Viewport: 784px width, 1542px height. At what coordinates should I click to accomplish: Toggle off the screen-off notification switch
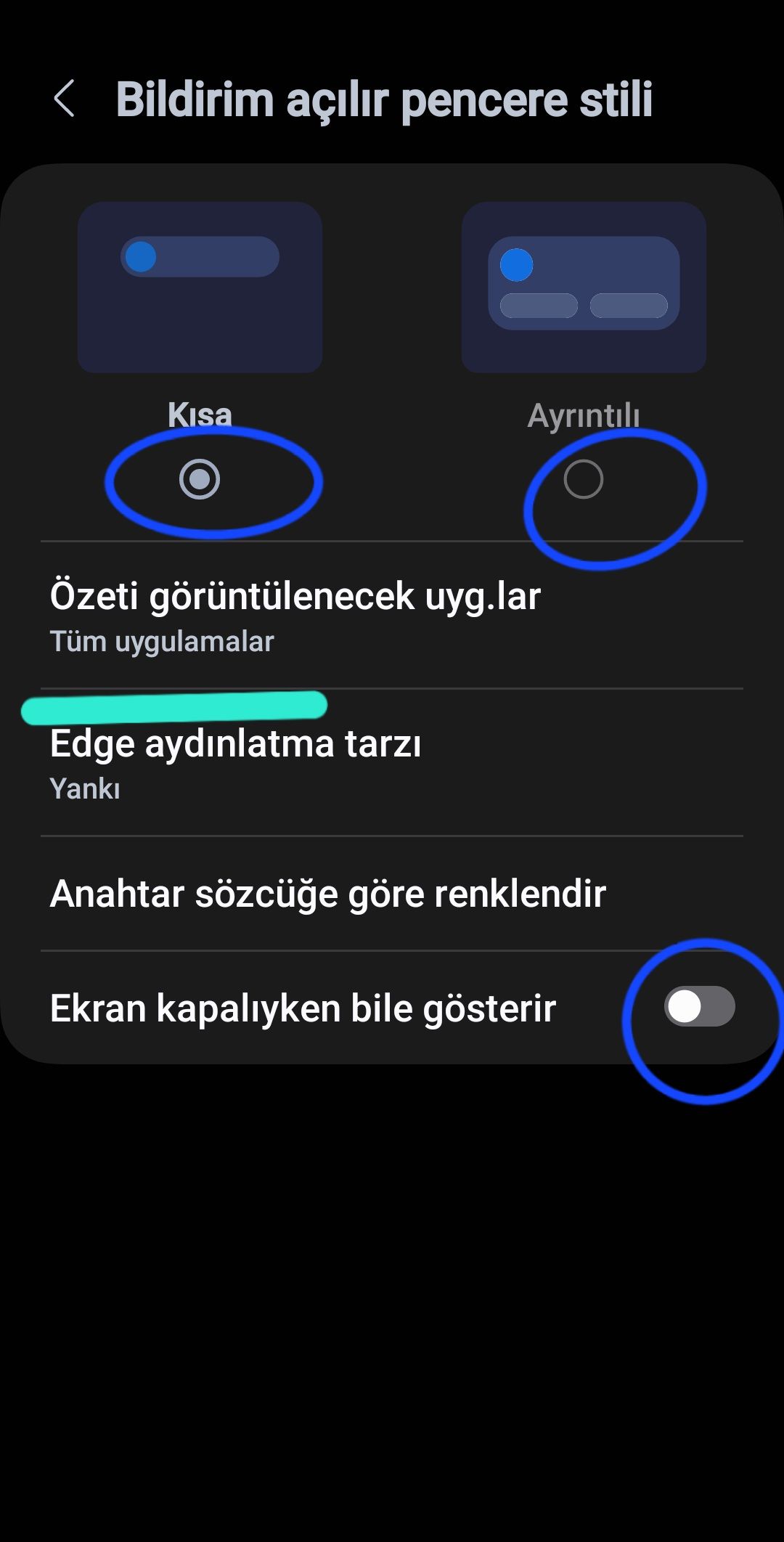pyautogui.click(x=698, y=1007)
